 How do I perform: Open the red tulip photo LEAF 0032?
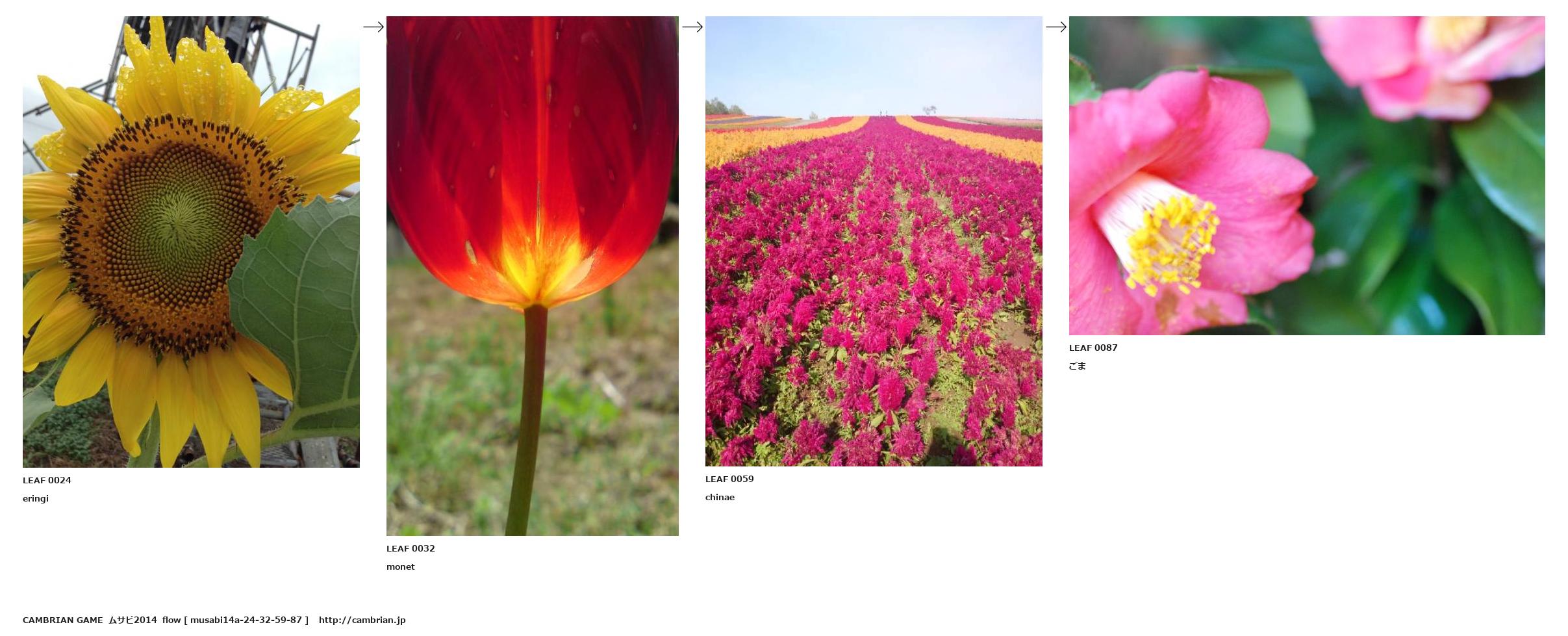[532, 275]
